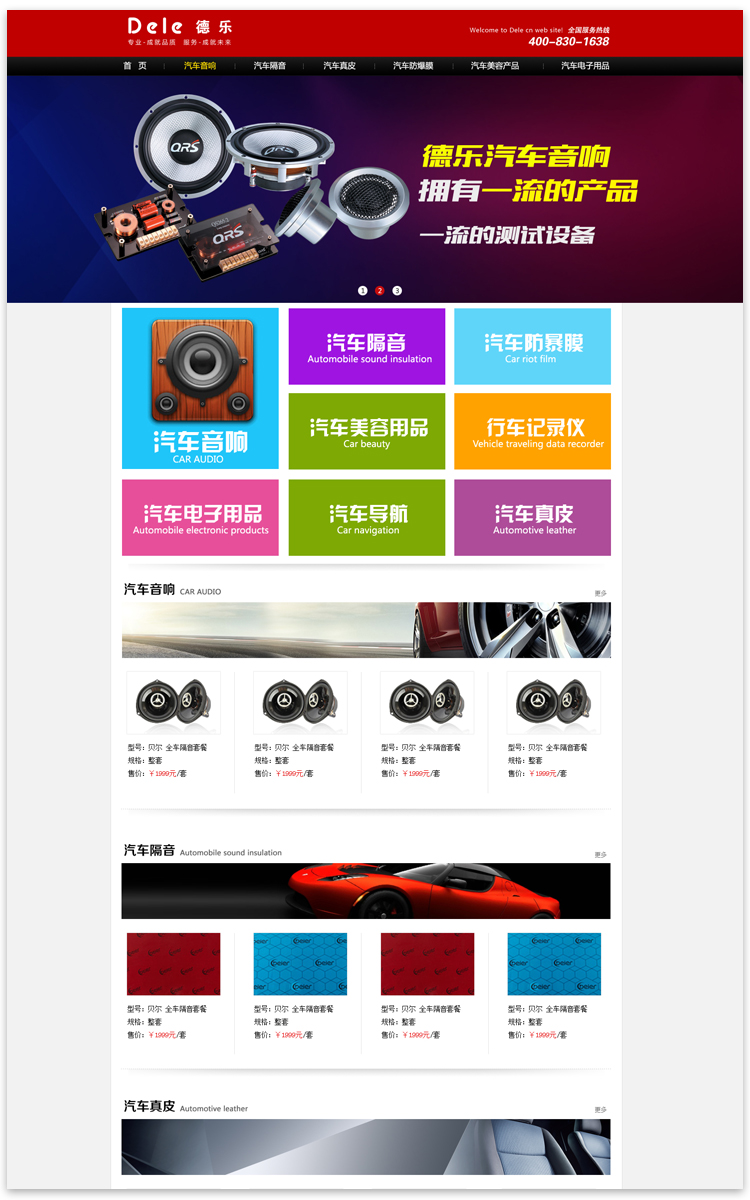The height and width of the screenshot is (1200, 750).
Task: Switch to the 汽车音响 nav tab
Action: (200, 66)
